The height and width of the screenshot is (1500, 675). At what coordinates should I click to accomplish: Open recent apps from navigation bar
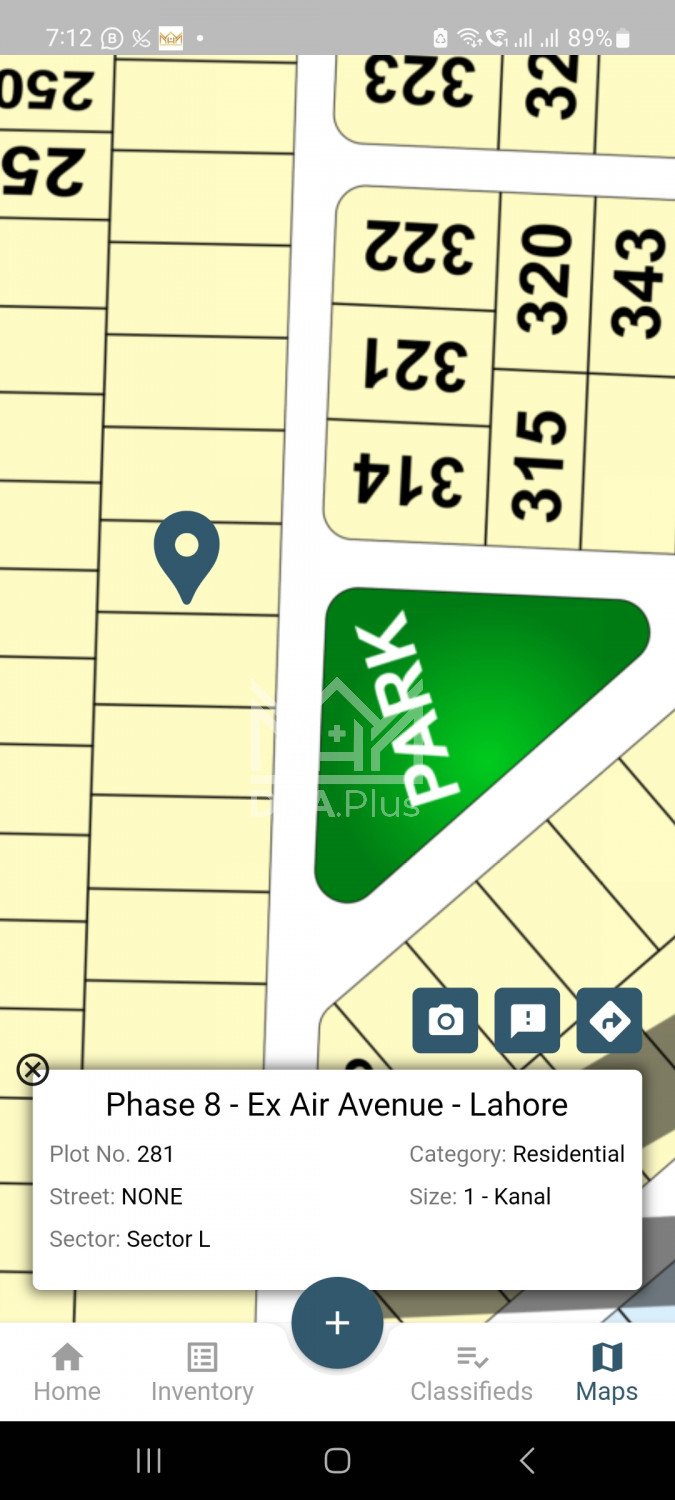coord(148,1461)
